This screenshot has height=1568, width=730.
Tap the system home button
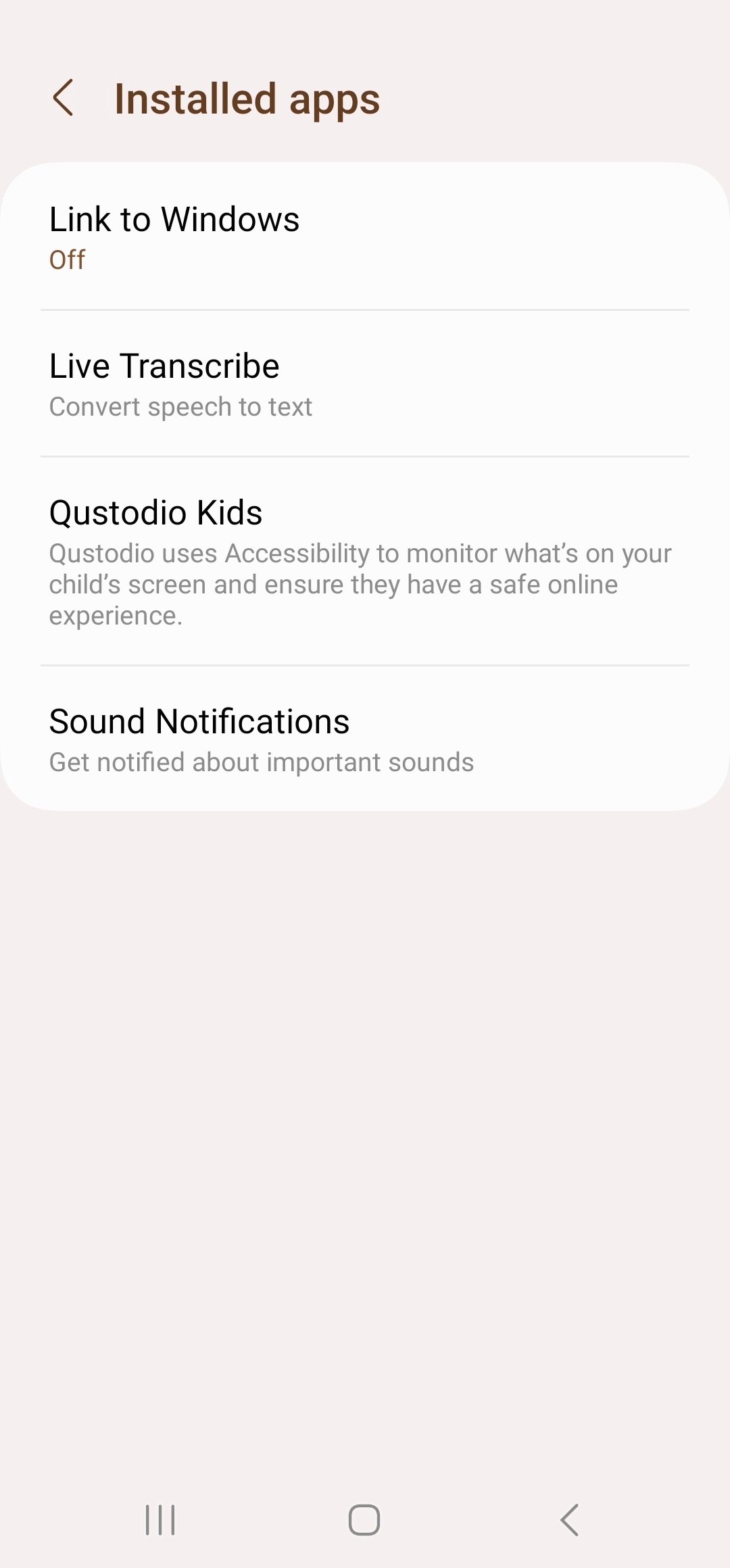point(364,1520)
